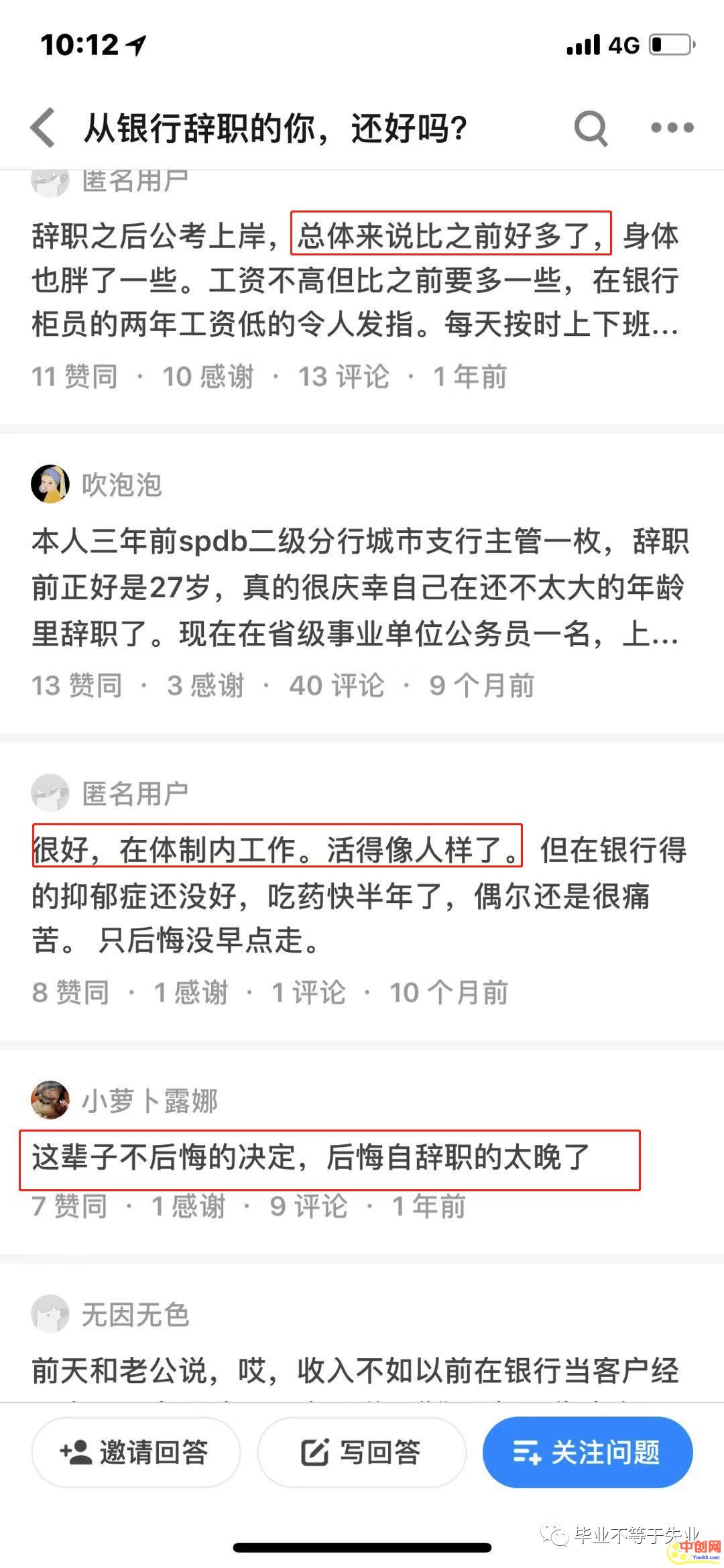Open search icon in header
Viewport: 724px width, 1568px height.
[591, 127]
